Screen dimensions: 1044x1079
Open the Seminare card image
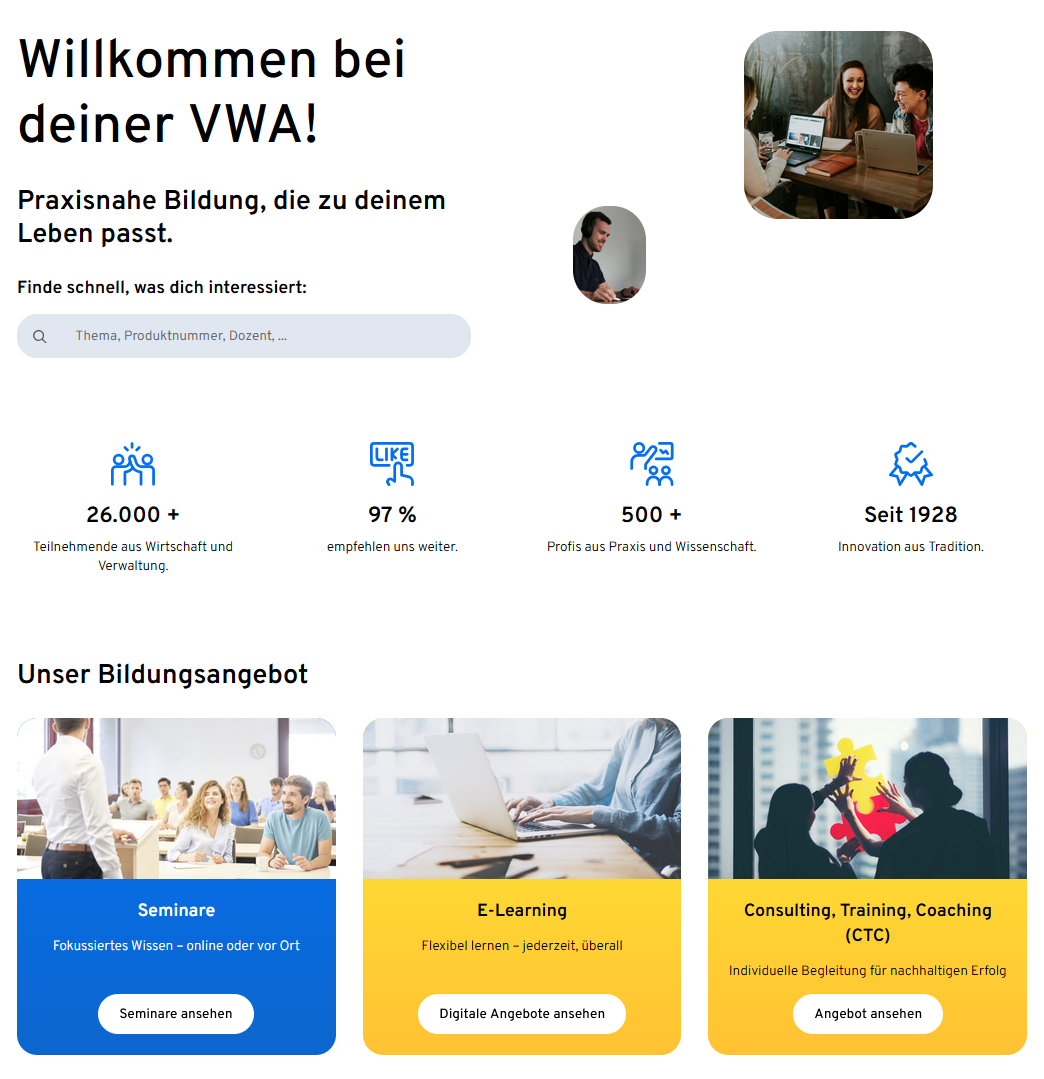176,798
